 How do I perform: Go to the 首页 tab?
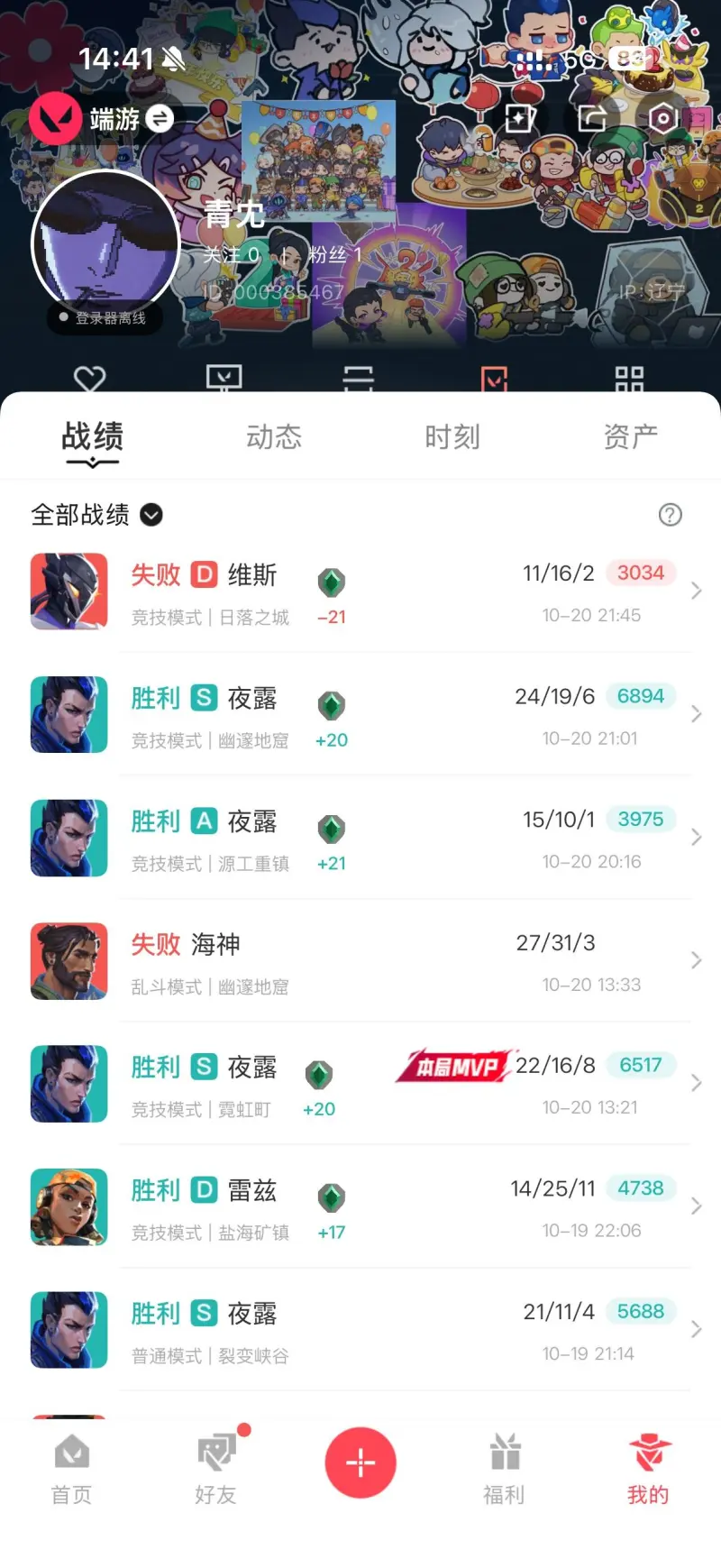coord(71,1467)
